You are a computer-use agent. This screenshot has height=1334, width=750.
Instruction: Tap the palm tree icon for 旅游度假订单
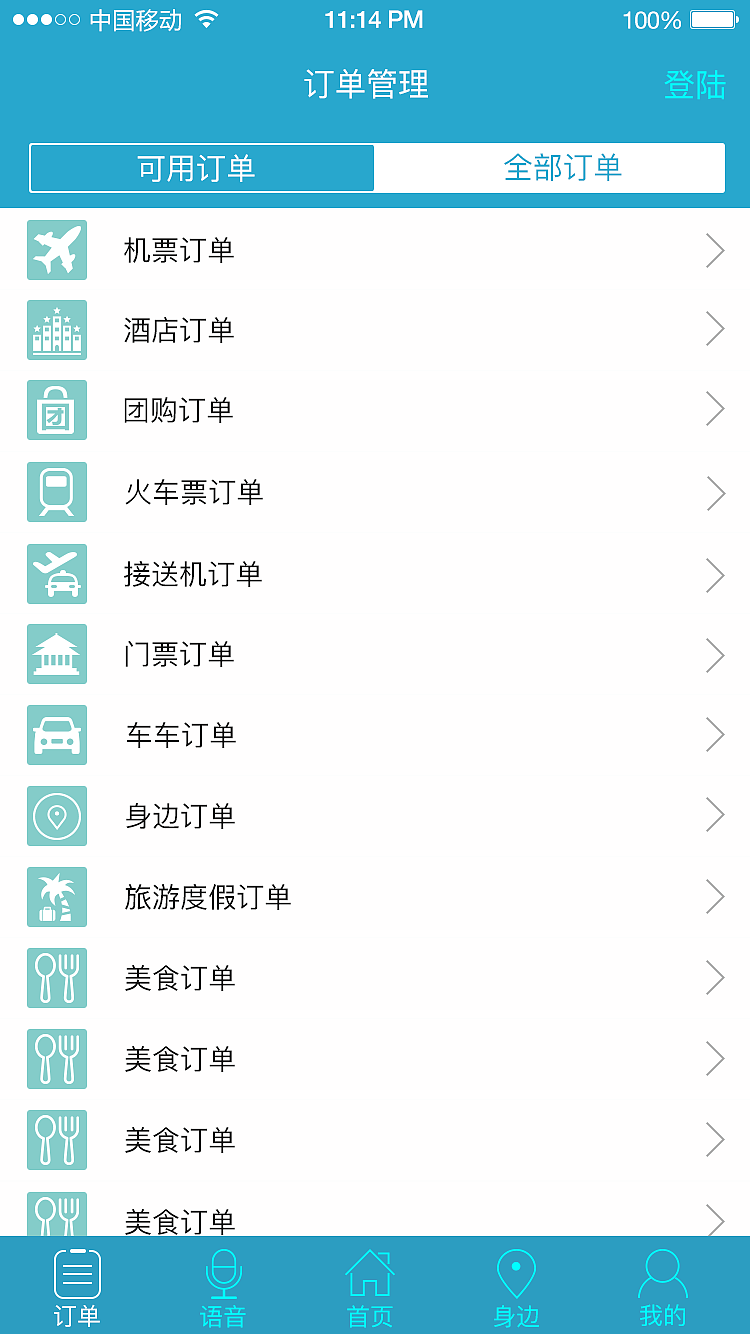click(x=57, y=897)
